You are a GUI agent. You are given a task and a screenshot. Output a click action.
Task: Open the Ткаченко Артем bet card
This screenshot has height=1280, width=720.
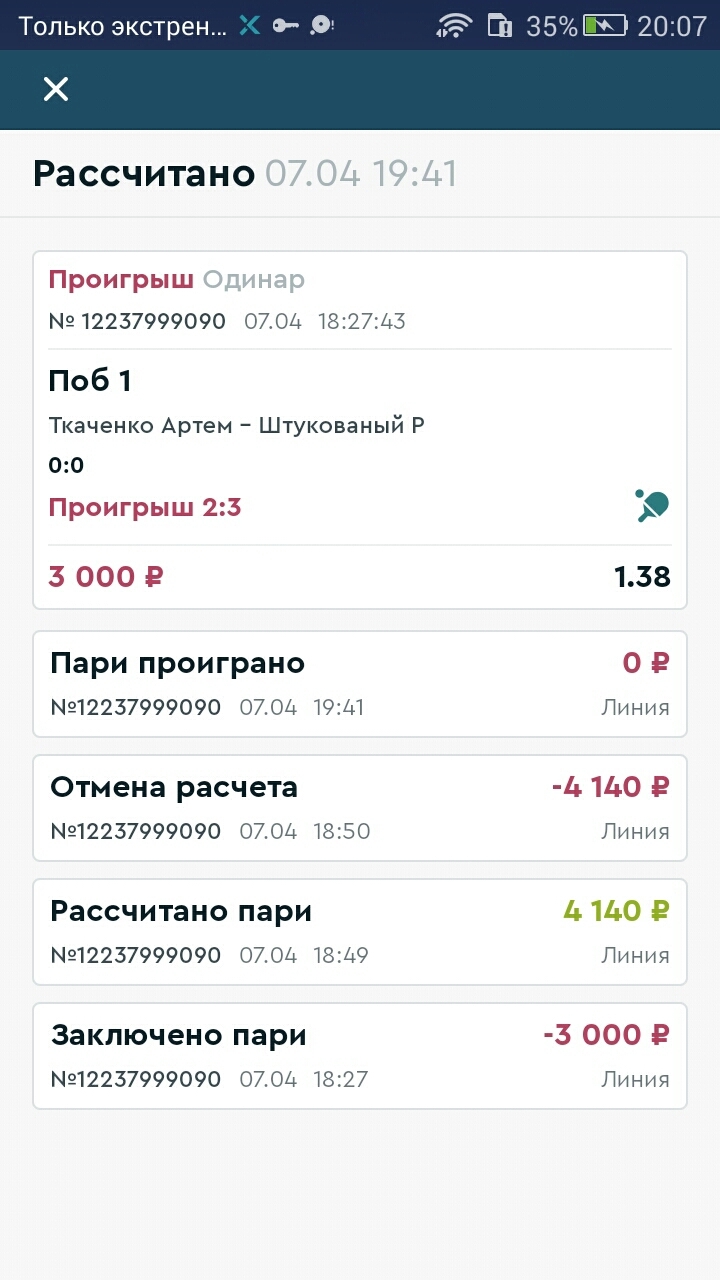pos(360,430)
